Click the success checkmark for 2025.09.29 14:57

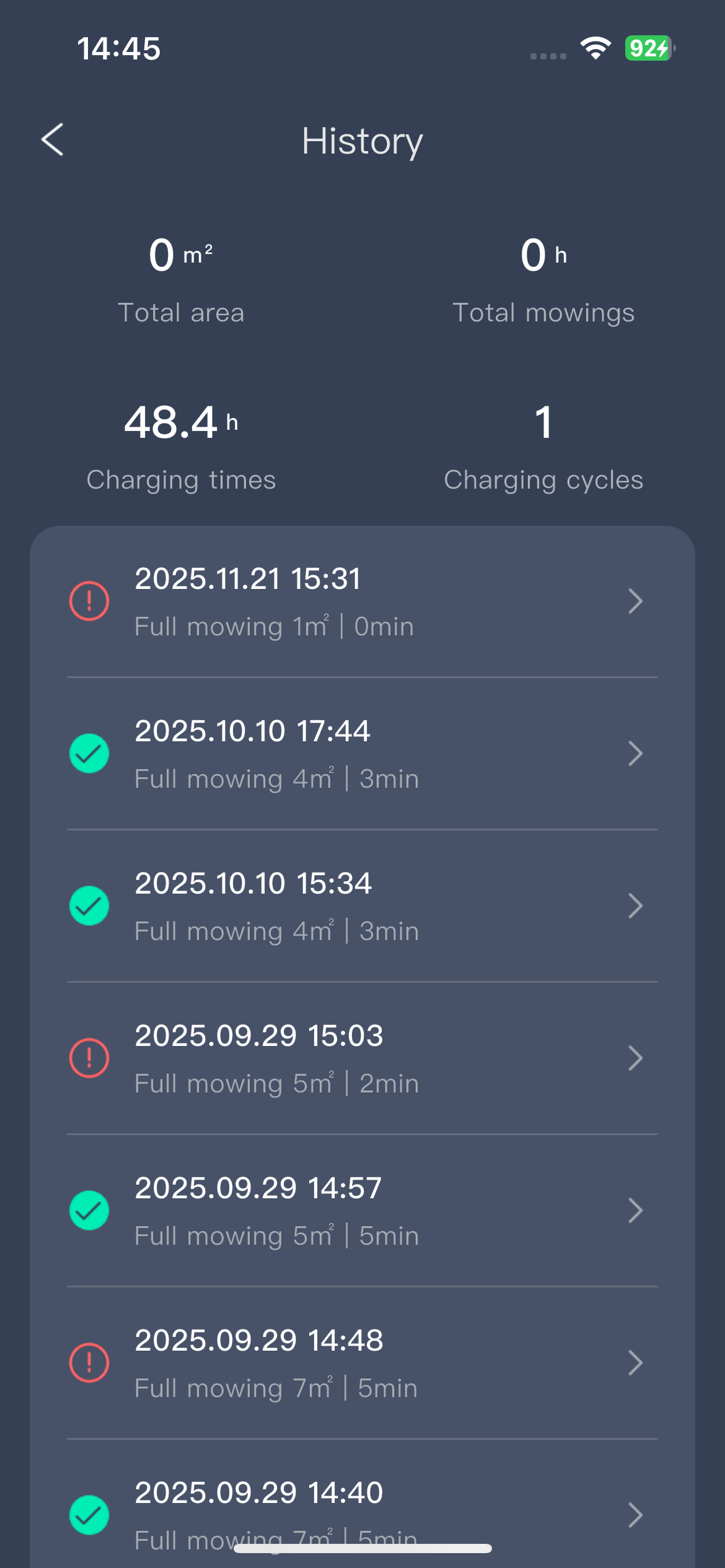tap(89, 1210)
